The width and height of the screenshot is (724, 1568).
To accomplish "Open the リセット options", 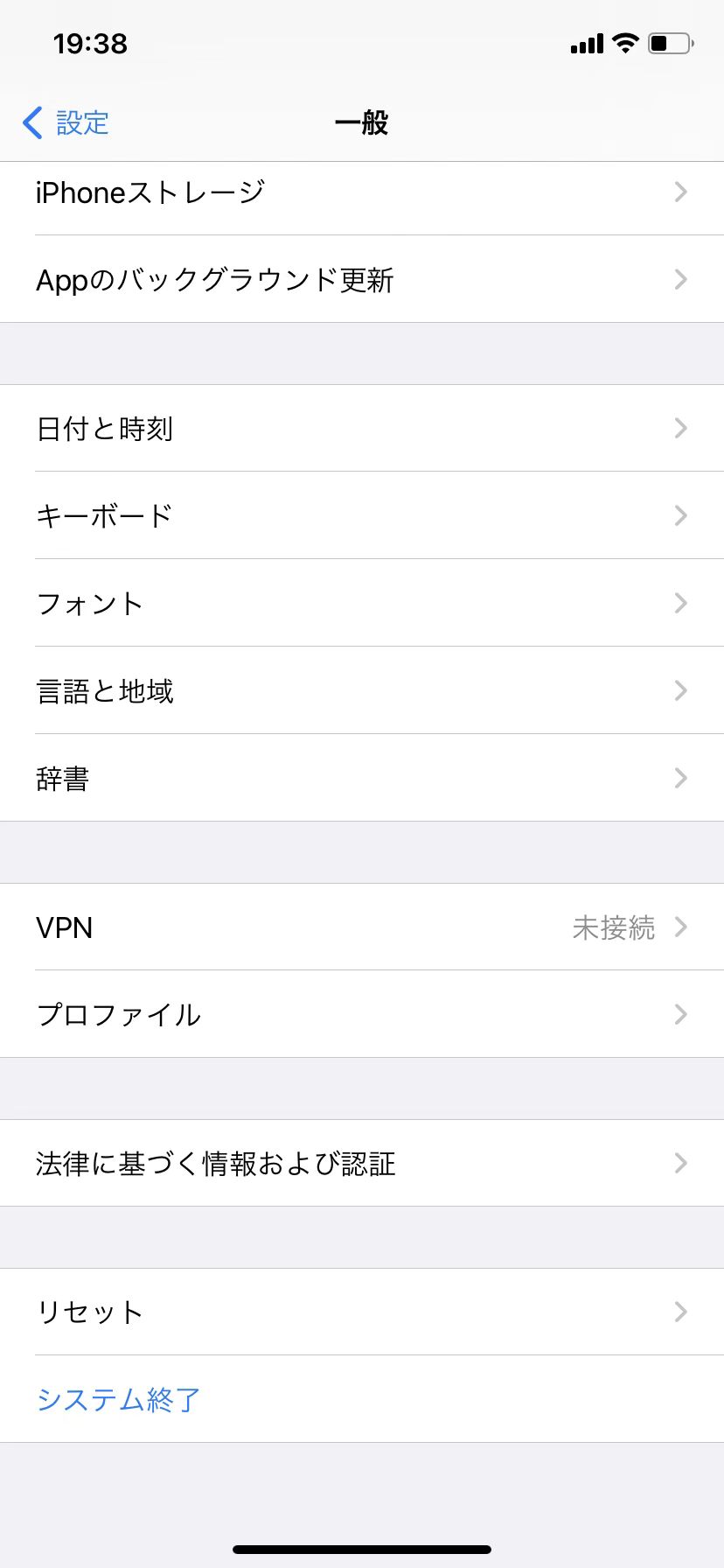I will (362, 1312).
